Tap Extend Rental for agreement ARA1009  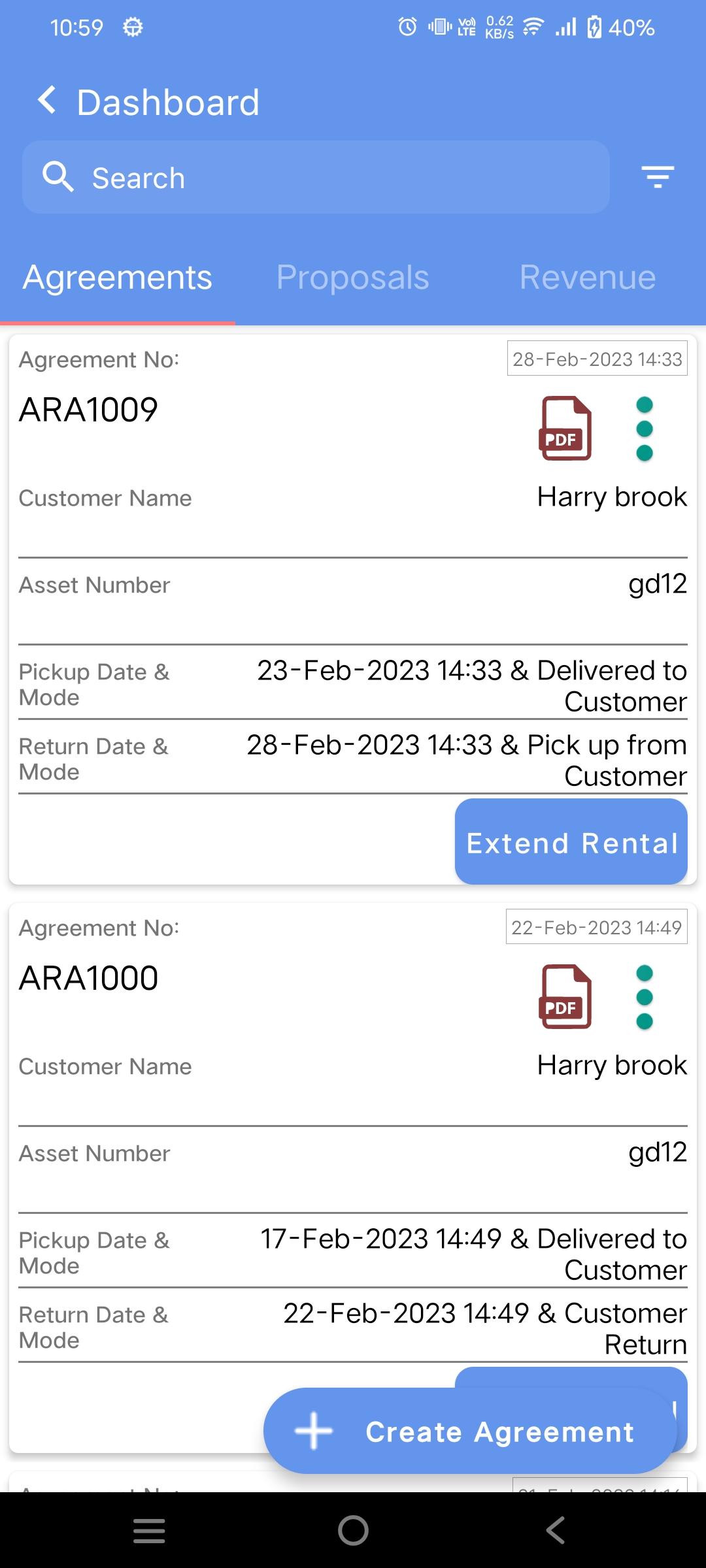point(571,841)
